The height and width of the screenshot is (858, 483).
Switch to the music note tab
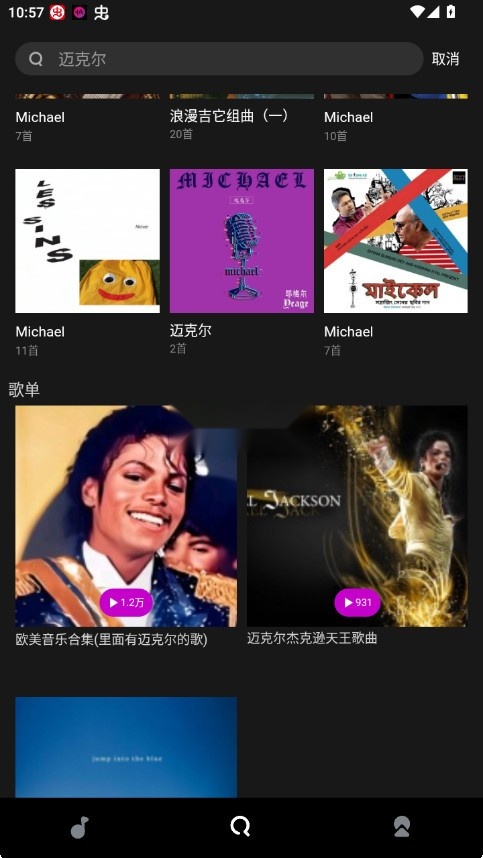(80, 827)
